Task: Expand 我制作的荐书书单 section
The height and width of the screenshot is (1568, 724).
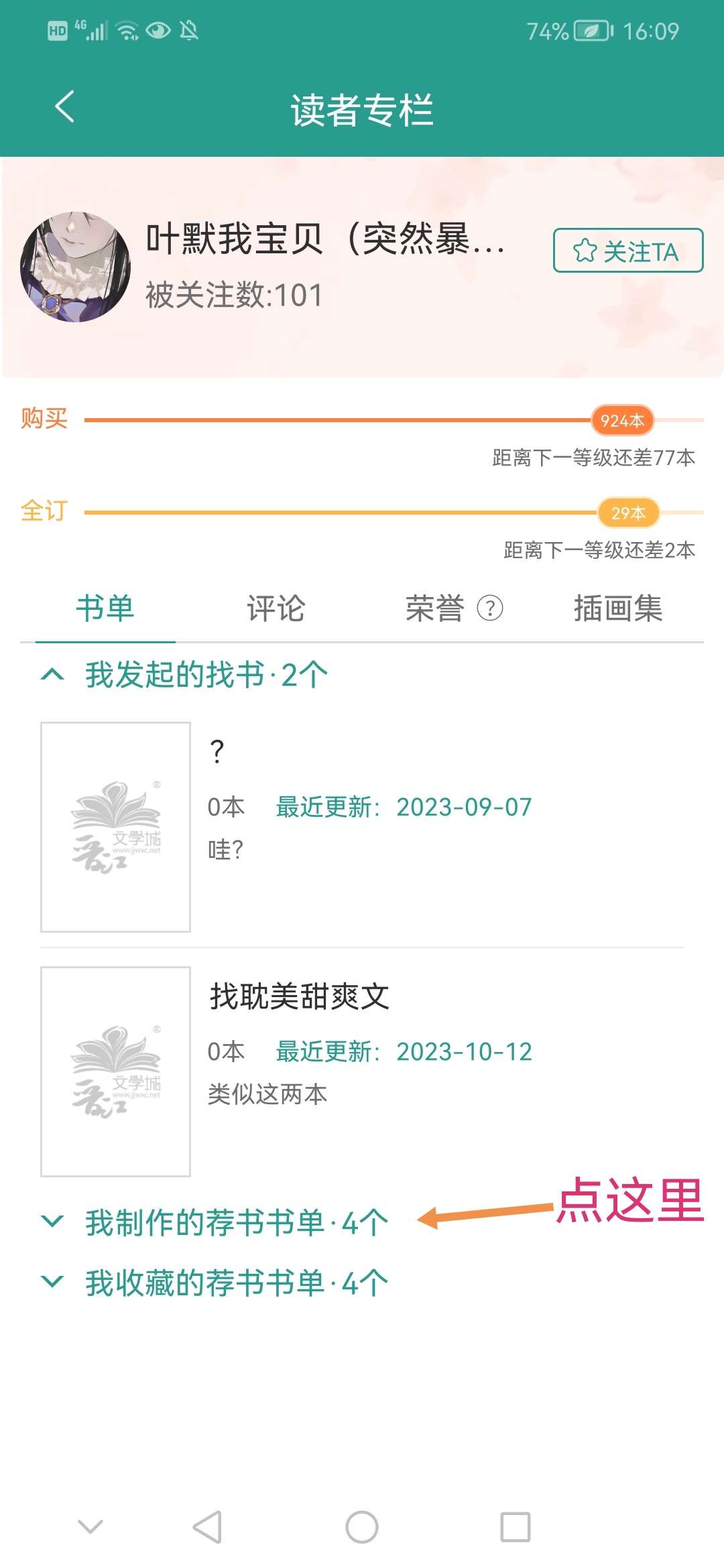Action: click(x=215, y=1223)
